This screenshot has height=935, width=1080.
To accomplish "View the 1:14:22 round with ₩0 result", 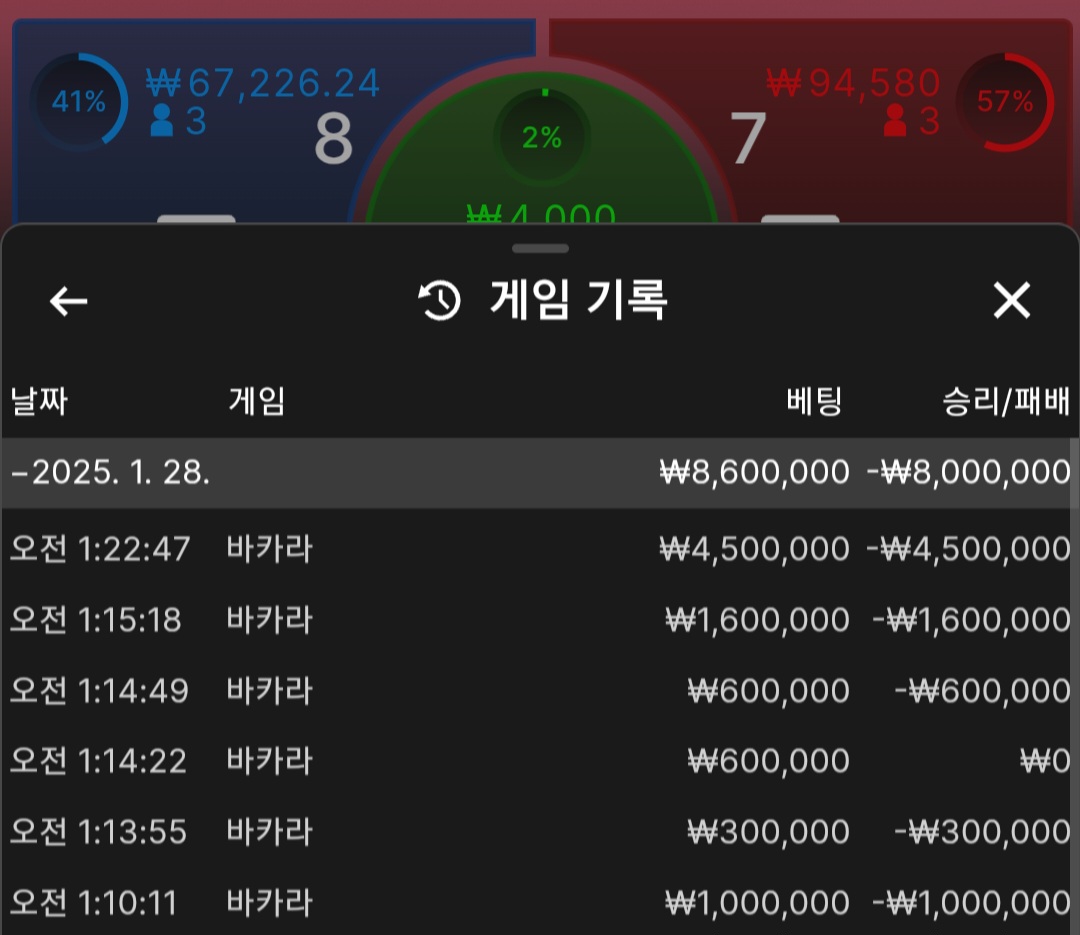I will coord(540,762).
